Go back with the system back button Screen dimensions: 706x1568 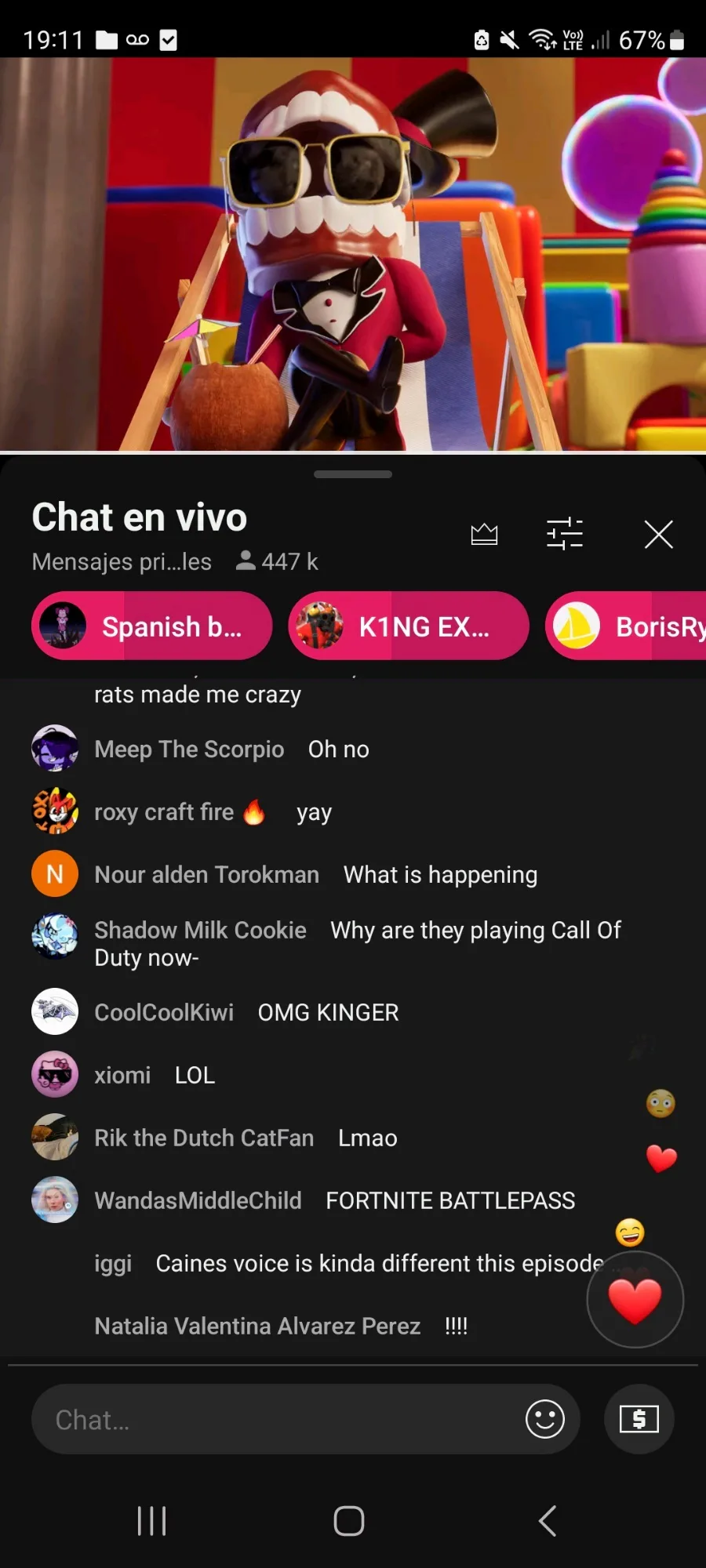[548, 1521]
